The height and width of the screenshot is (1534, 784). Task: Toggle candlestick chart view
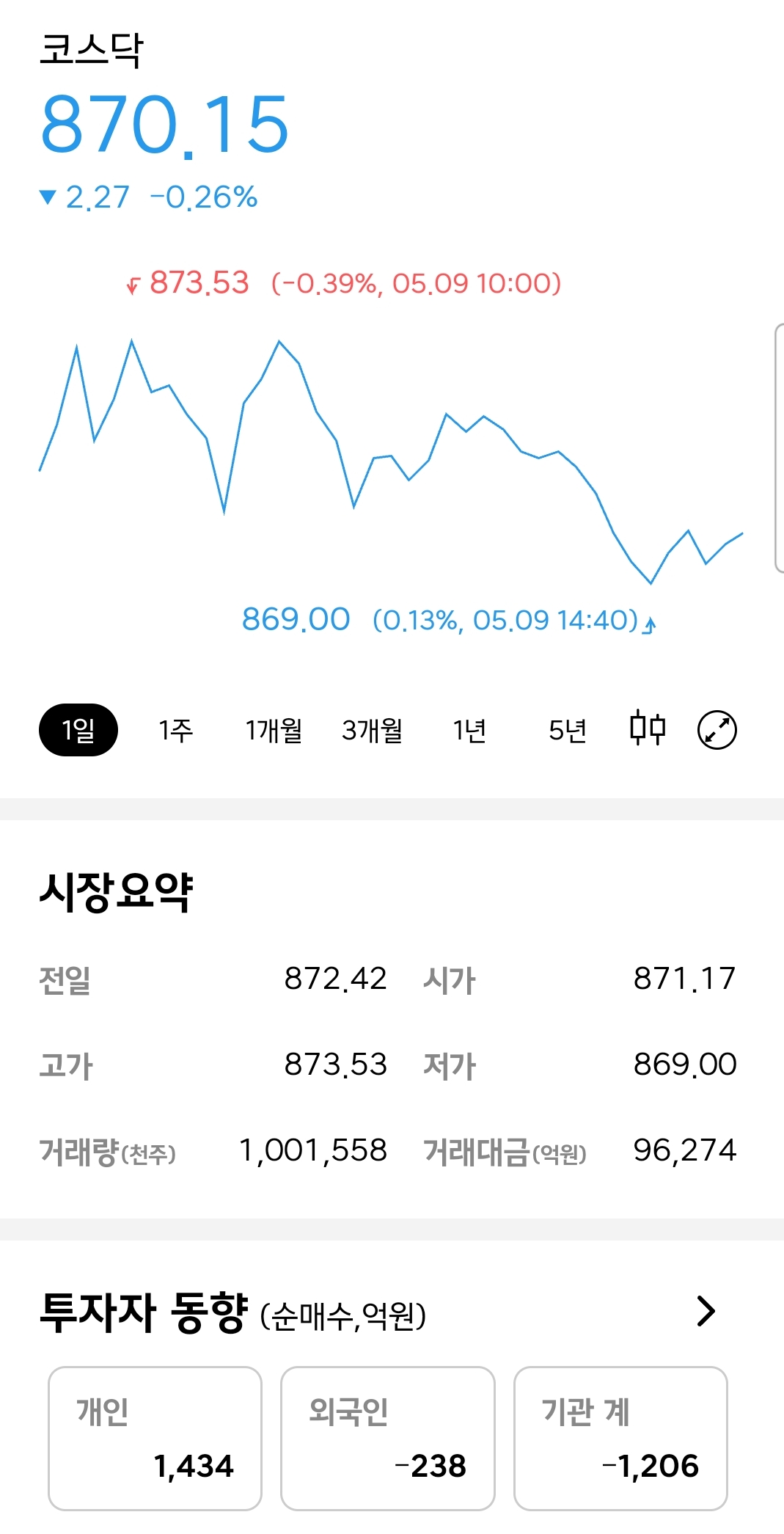[648, 728]
